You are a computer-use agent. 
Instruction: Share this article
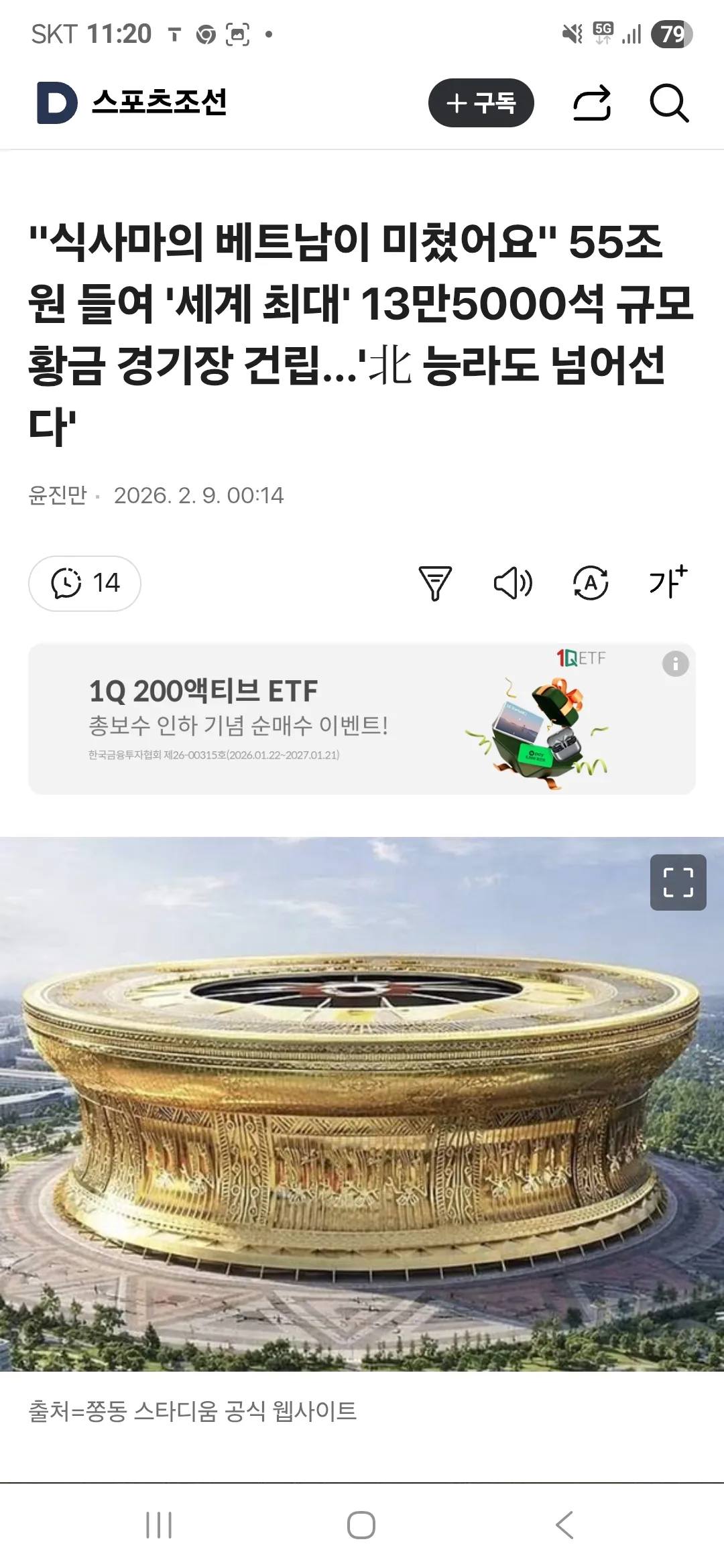pyautogui.click(x=592, y=103)
